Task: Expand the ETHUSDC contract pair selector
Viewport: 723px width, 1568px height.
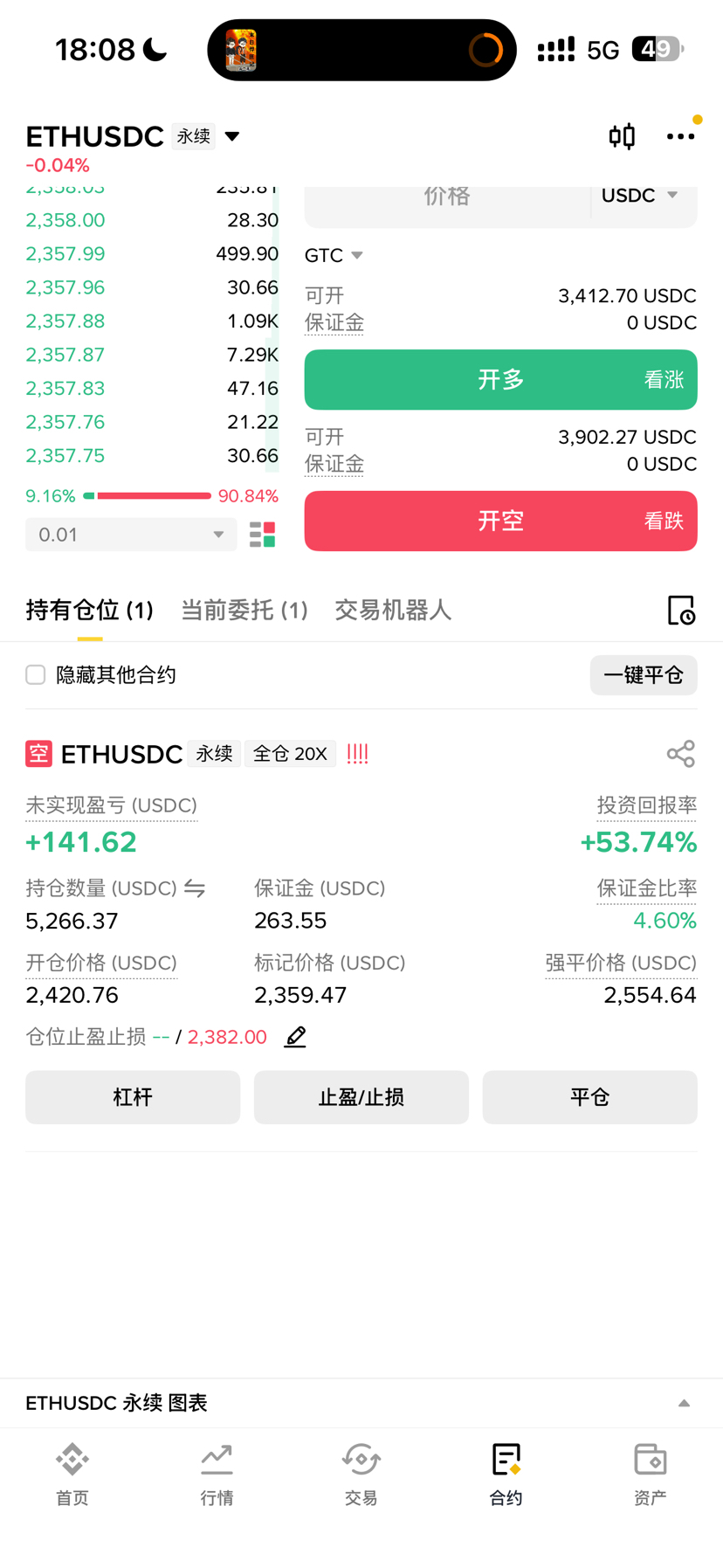Action: pos(232,136)
